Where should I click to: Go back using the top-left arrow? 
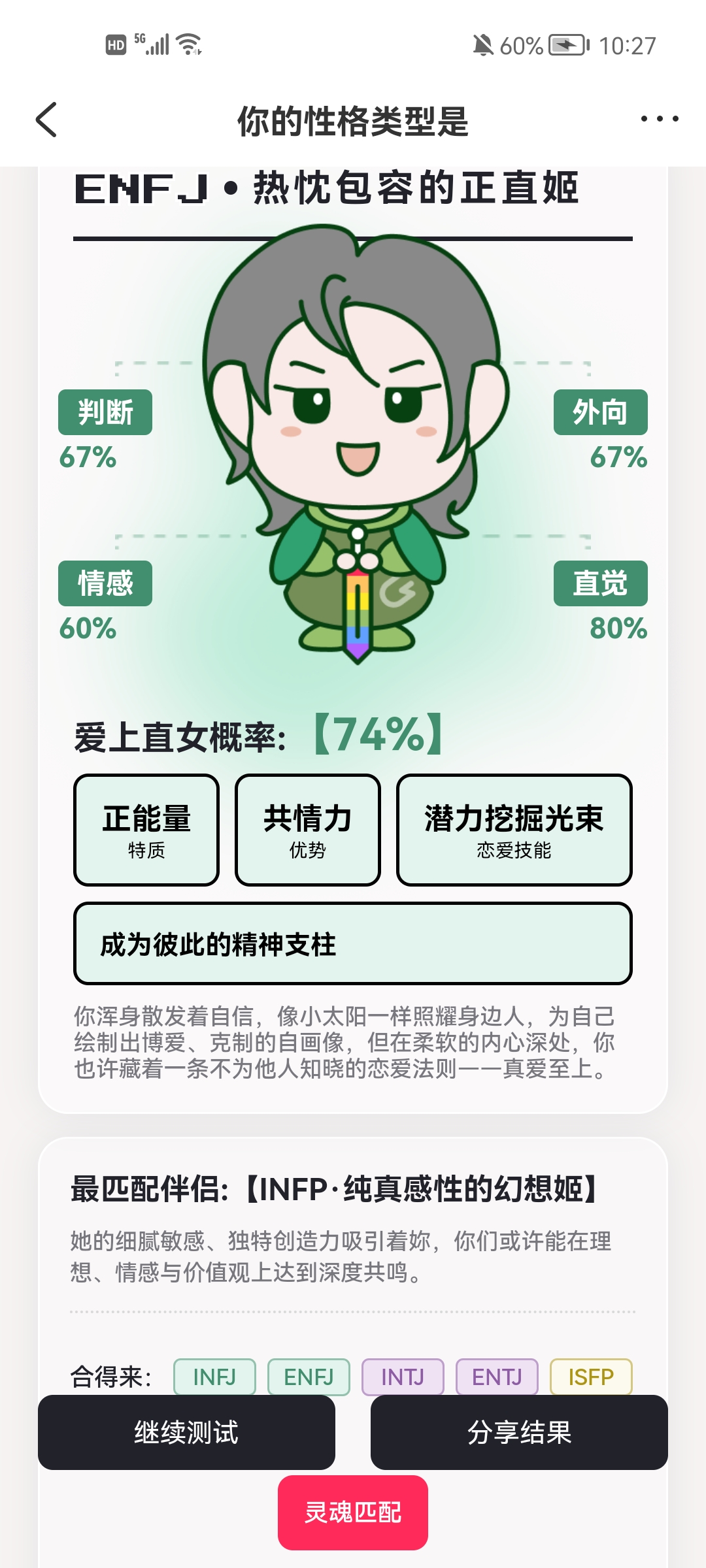[46, 120]
